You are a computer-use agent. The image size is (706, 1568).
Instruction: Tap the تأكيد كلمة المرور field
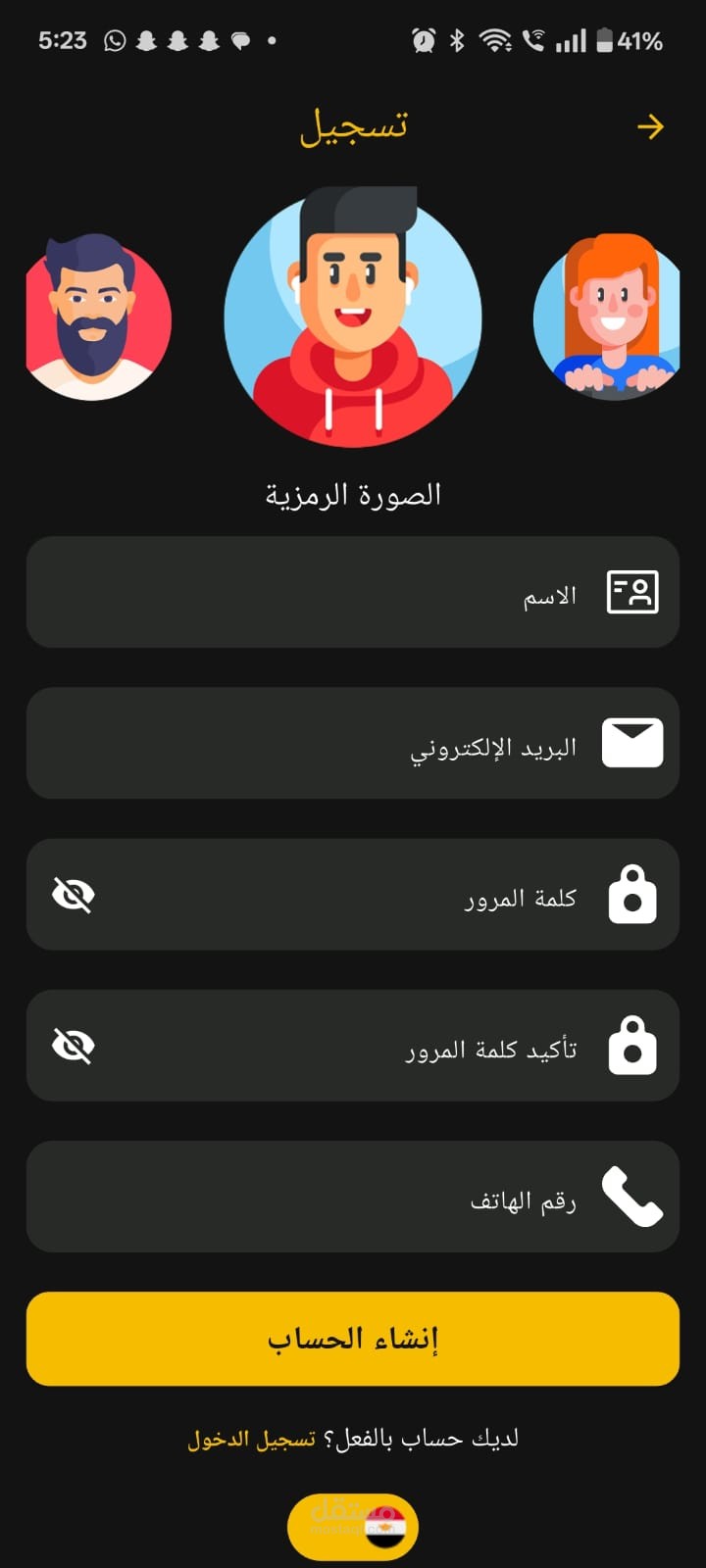point(353,1045)
